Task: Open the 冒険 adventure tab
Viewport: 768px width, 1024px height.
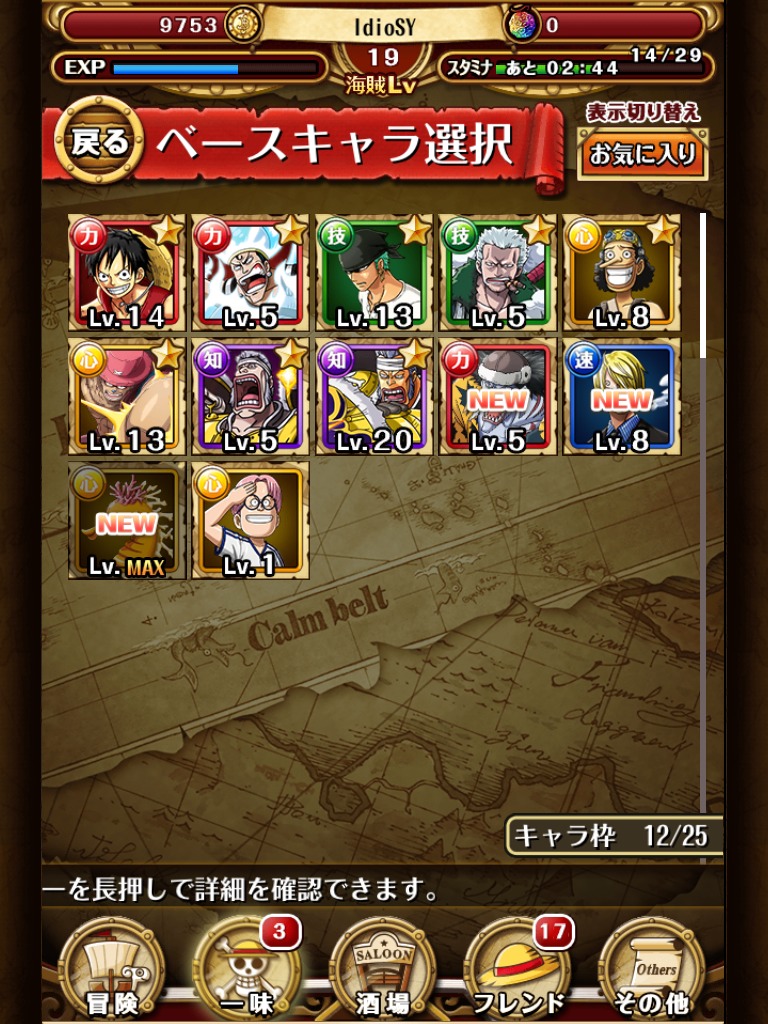Action: click(x=111, y=970)
